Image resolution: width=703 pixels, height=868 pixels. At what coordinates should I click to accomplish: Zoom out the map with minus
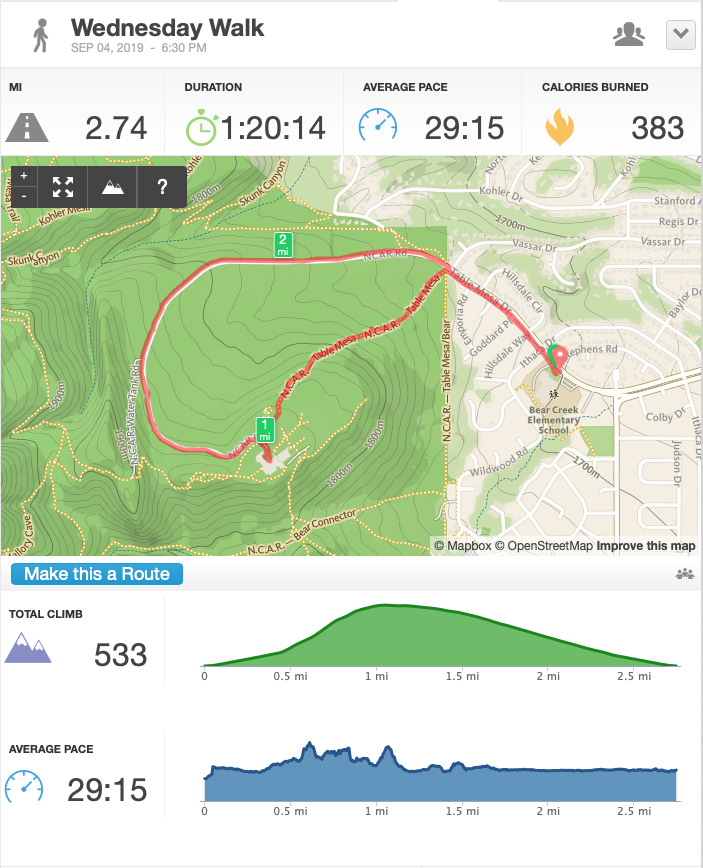point(24,197)
